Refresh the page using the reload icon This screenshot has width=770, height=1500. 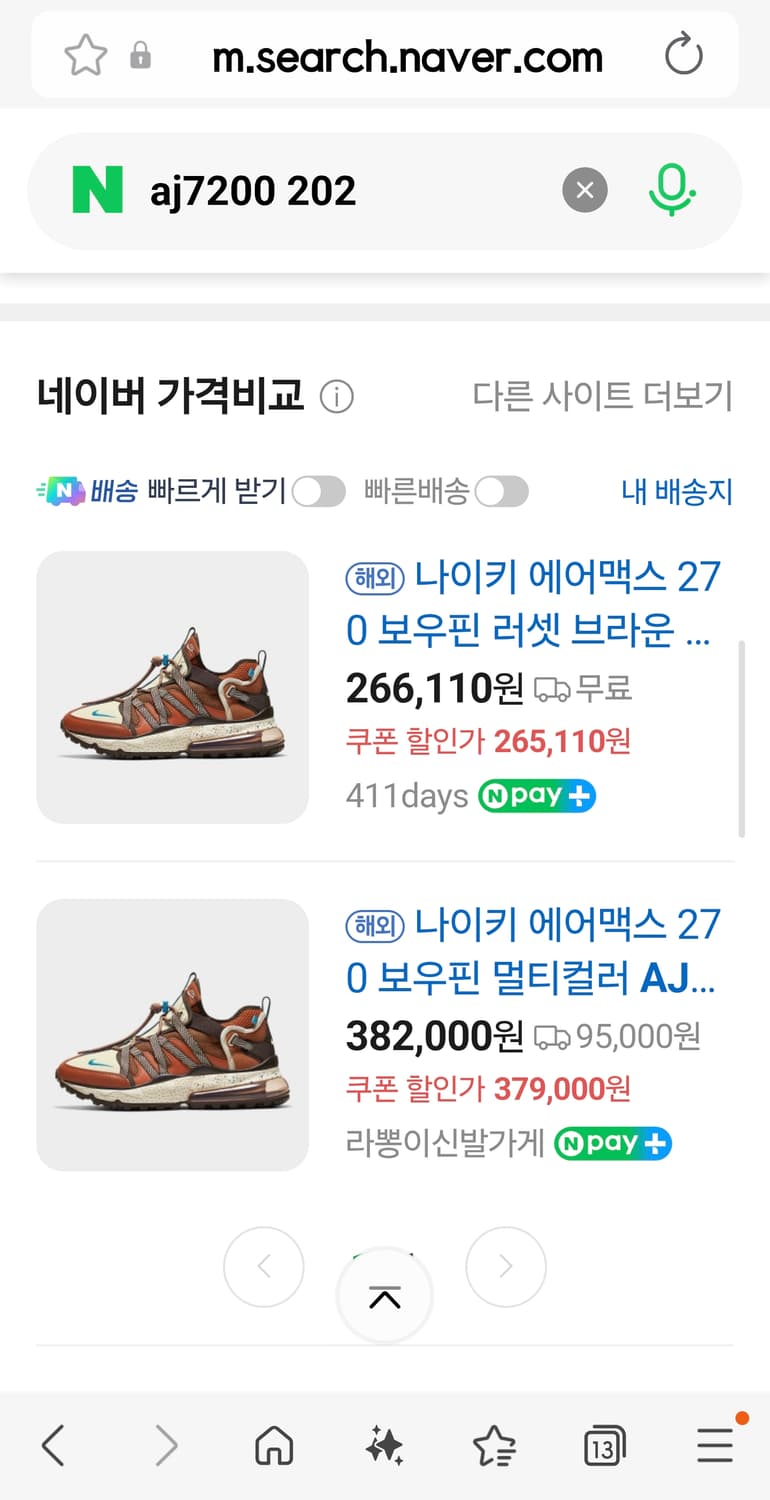tap(684, 57)
